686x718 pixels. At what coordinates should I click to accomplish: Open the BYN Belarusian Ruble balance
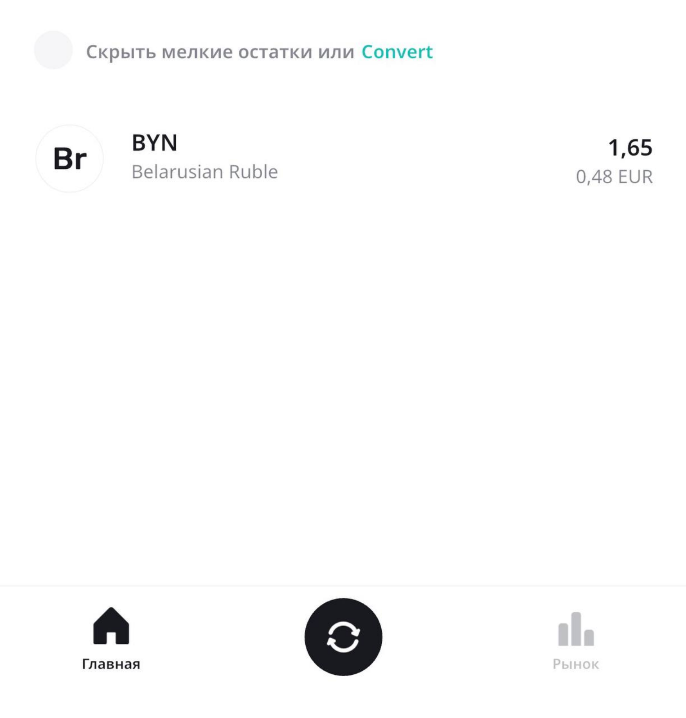(x=343, y=159)
